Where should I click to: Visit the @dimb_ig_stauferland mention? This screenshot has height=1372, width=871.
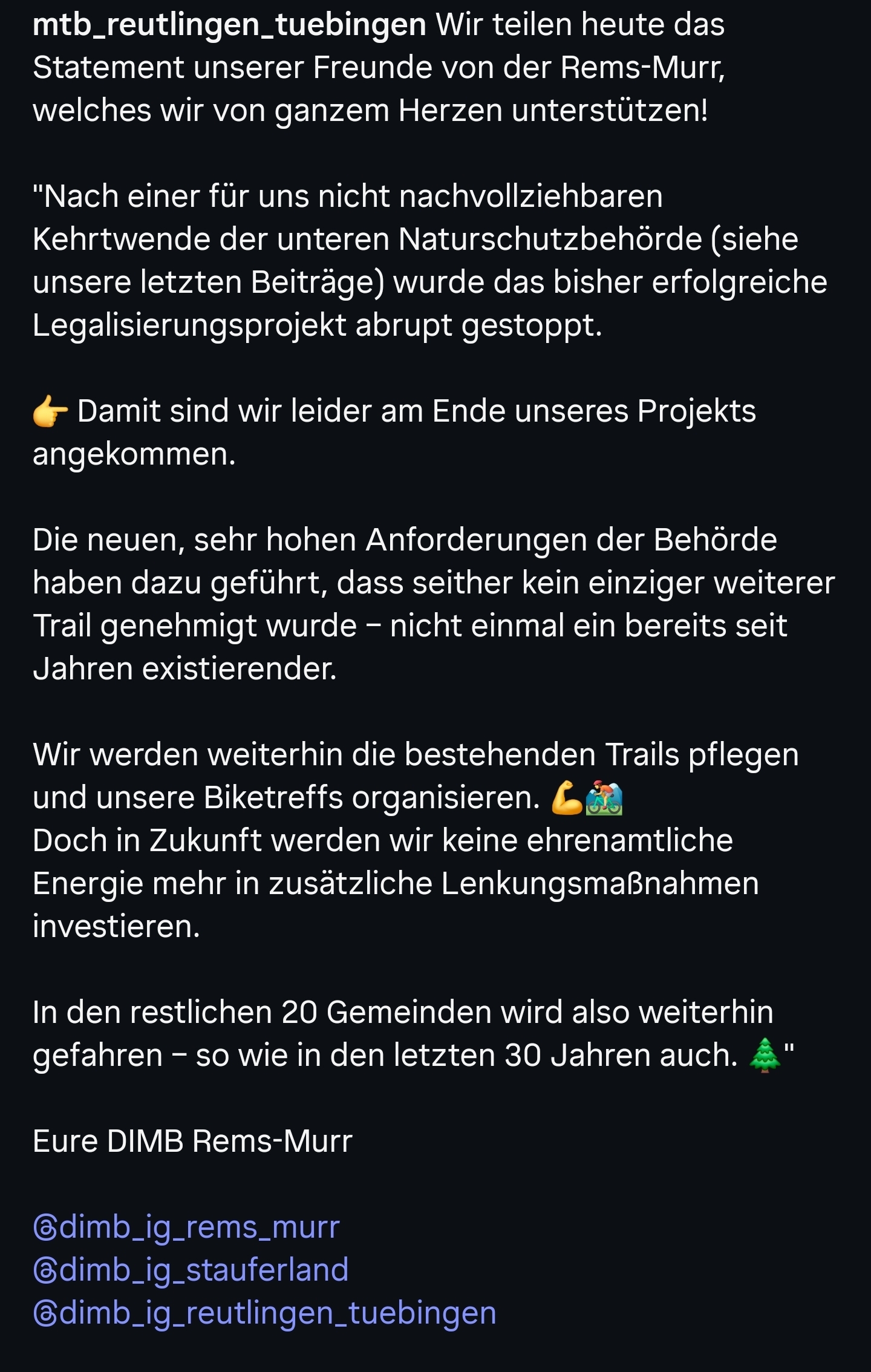coord(191,1270)
